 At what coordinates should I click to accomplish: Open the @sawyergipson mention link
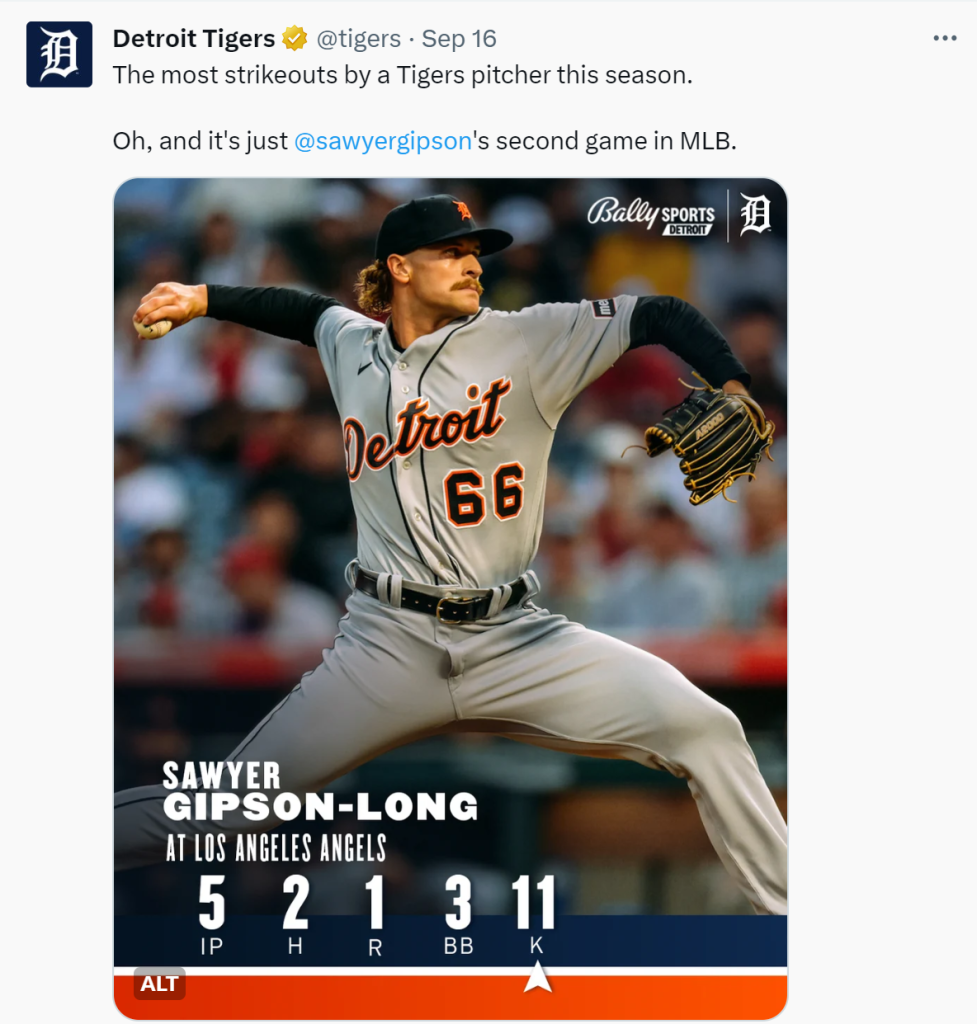(382, 141)
